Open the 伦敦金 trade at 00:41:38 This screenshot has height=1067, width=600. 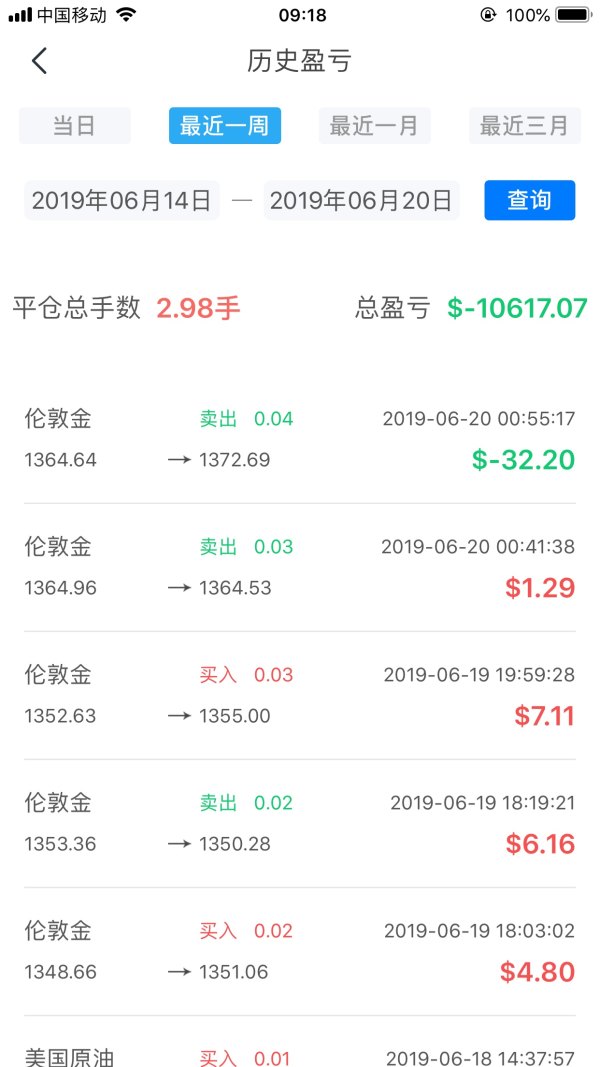[299, 567]
